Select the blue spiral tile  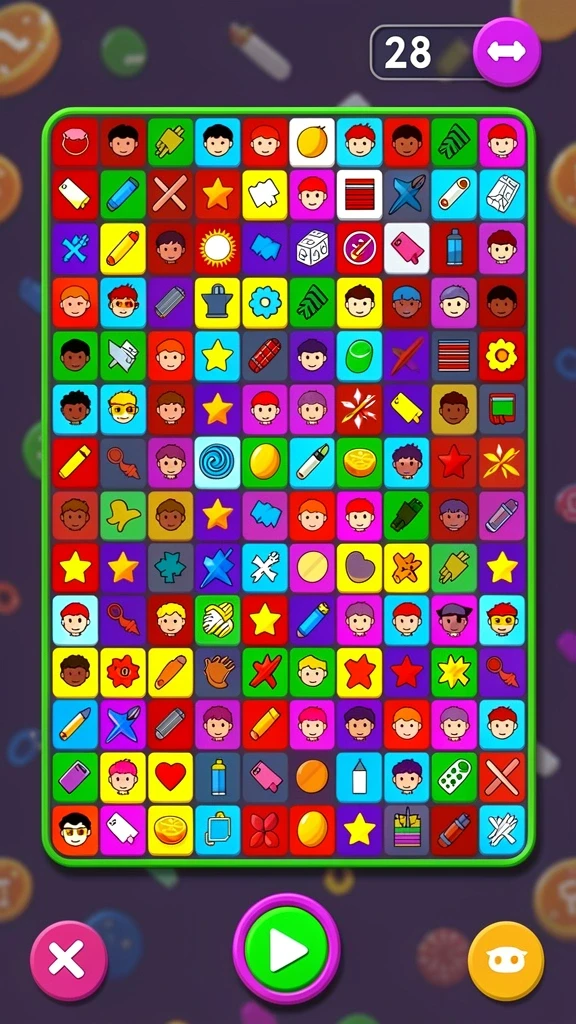[217, 462]
